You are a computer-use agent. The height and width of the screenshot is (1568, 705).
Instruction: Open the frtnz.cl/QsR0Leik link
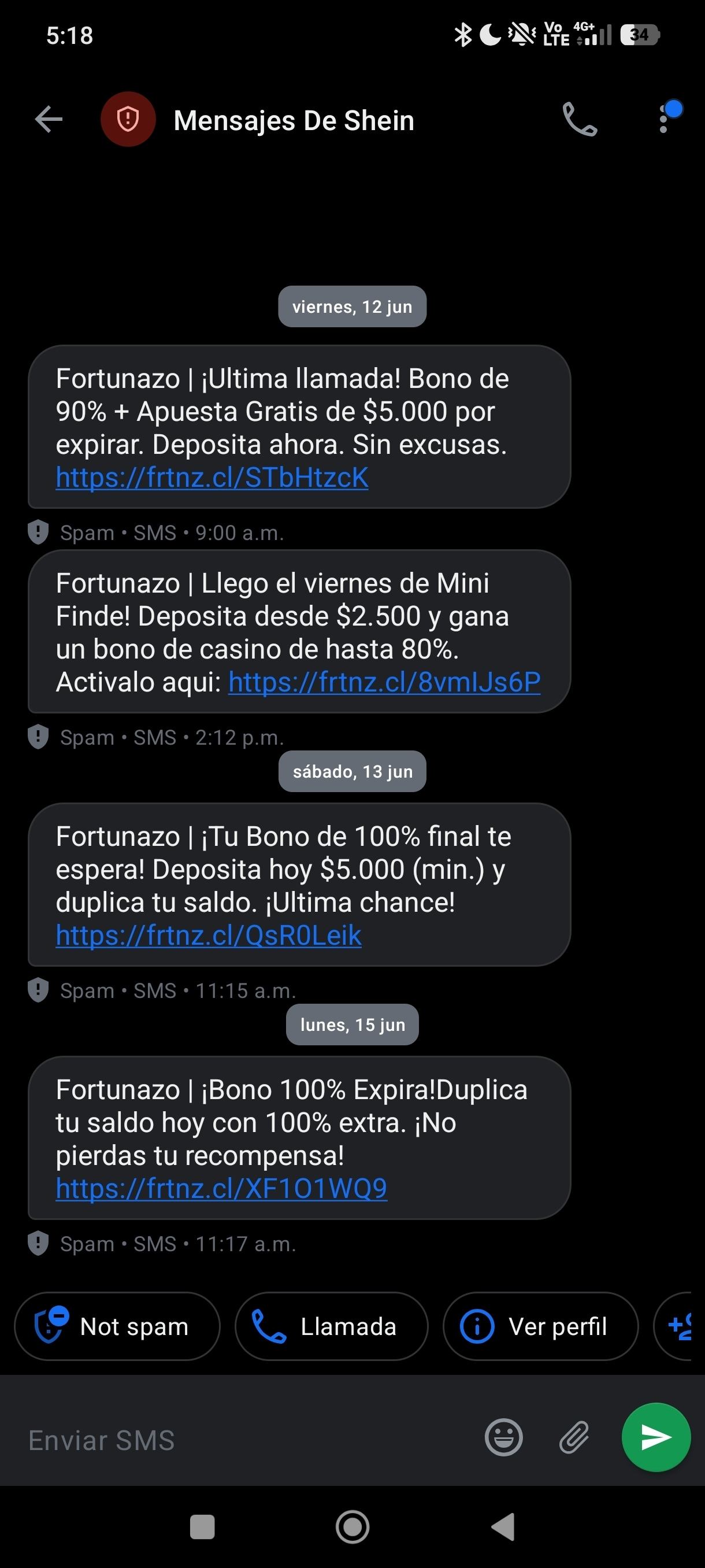(209, 935)
